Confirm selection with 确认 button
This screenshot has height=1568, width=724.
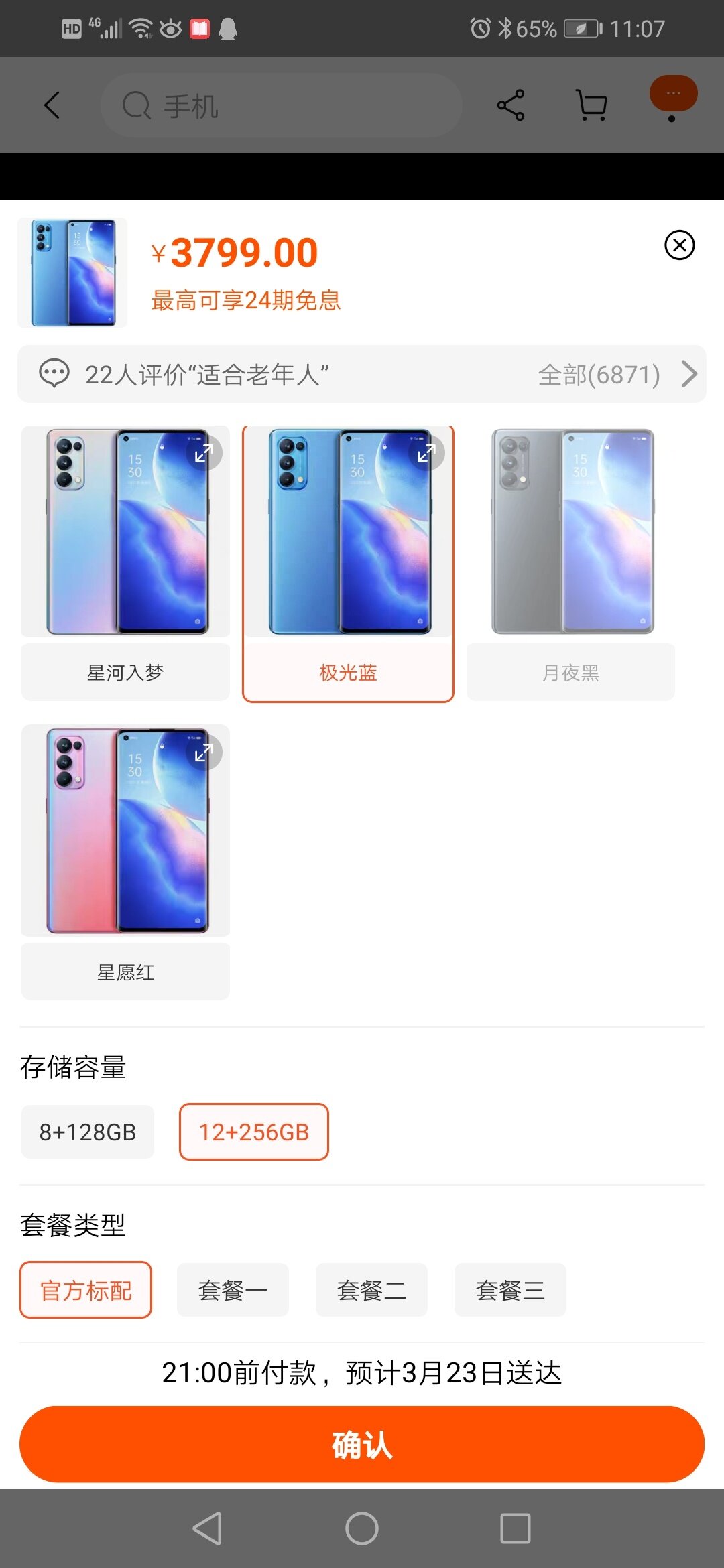point(362,1444)
